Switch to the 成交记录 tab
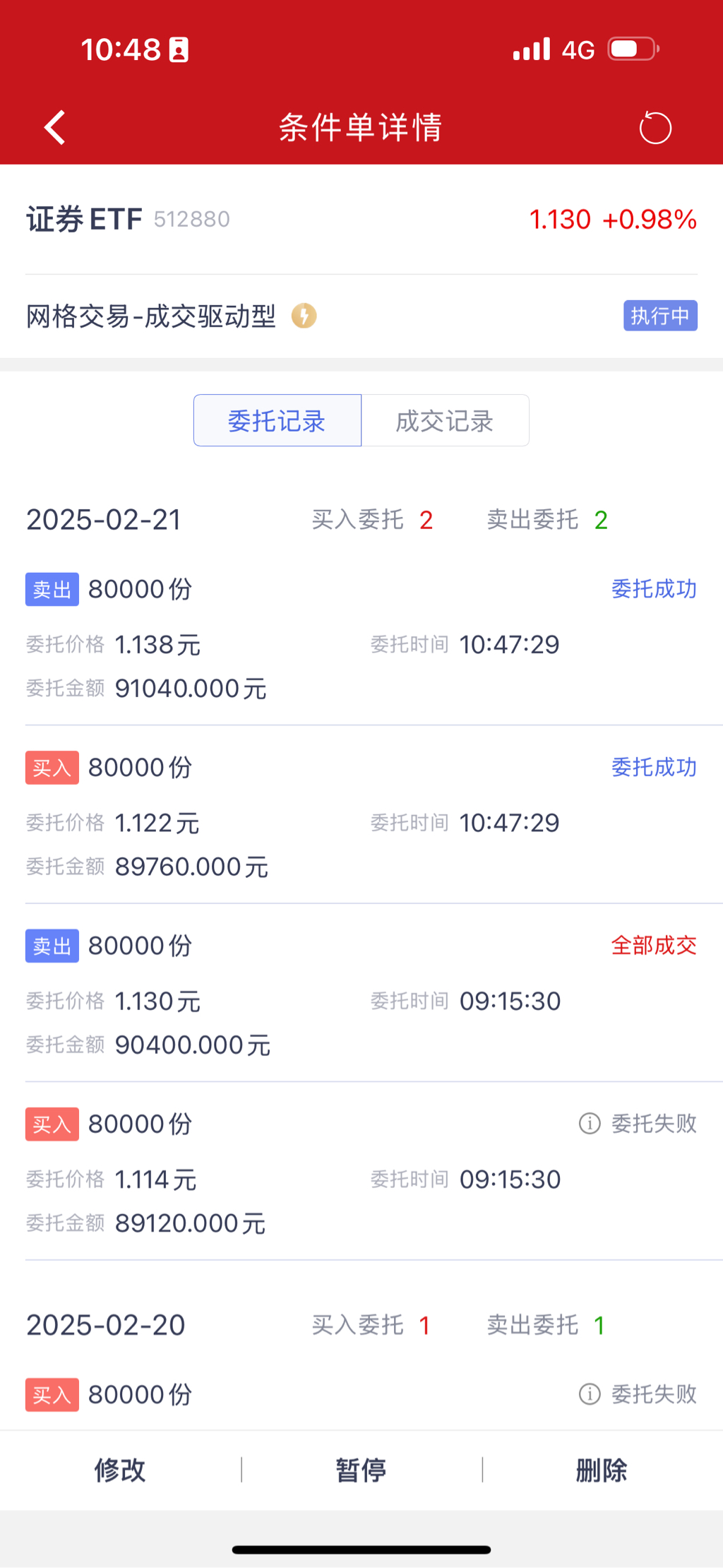The height and width of the screenshot is (1568, 723). 445,421
